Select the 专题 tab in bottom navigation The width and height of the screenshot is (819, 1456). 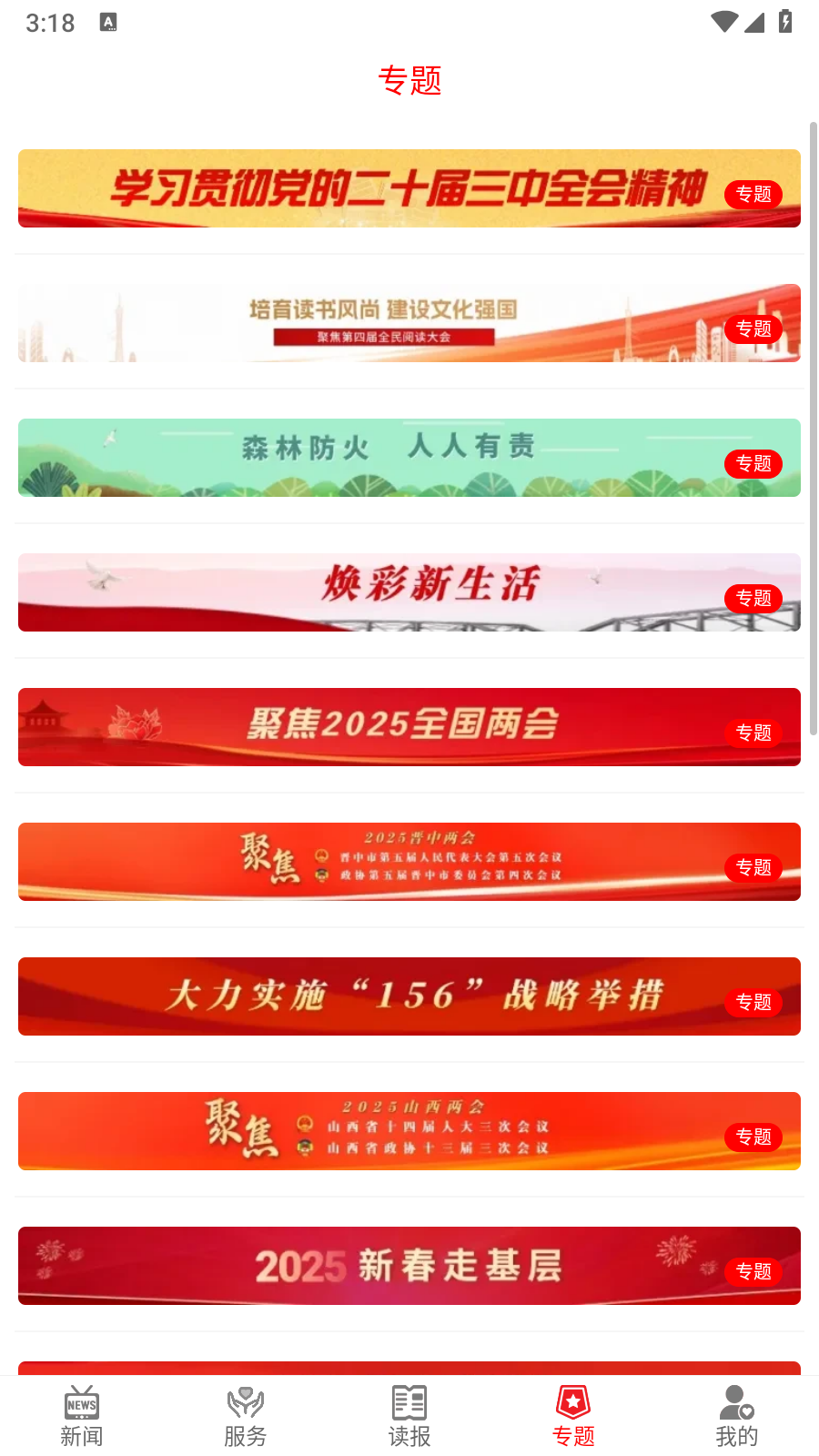573,1417
